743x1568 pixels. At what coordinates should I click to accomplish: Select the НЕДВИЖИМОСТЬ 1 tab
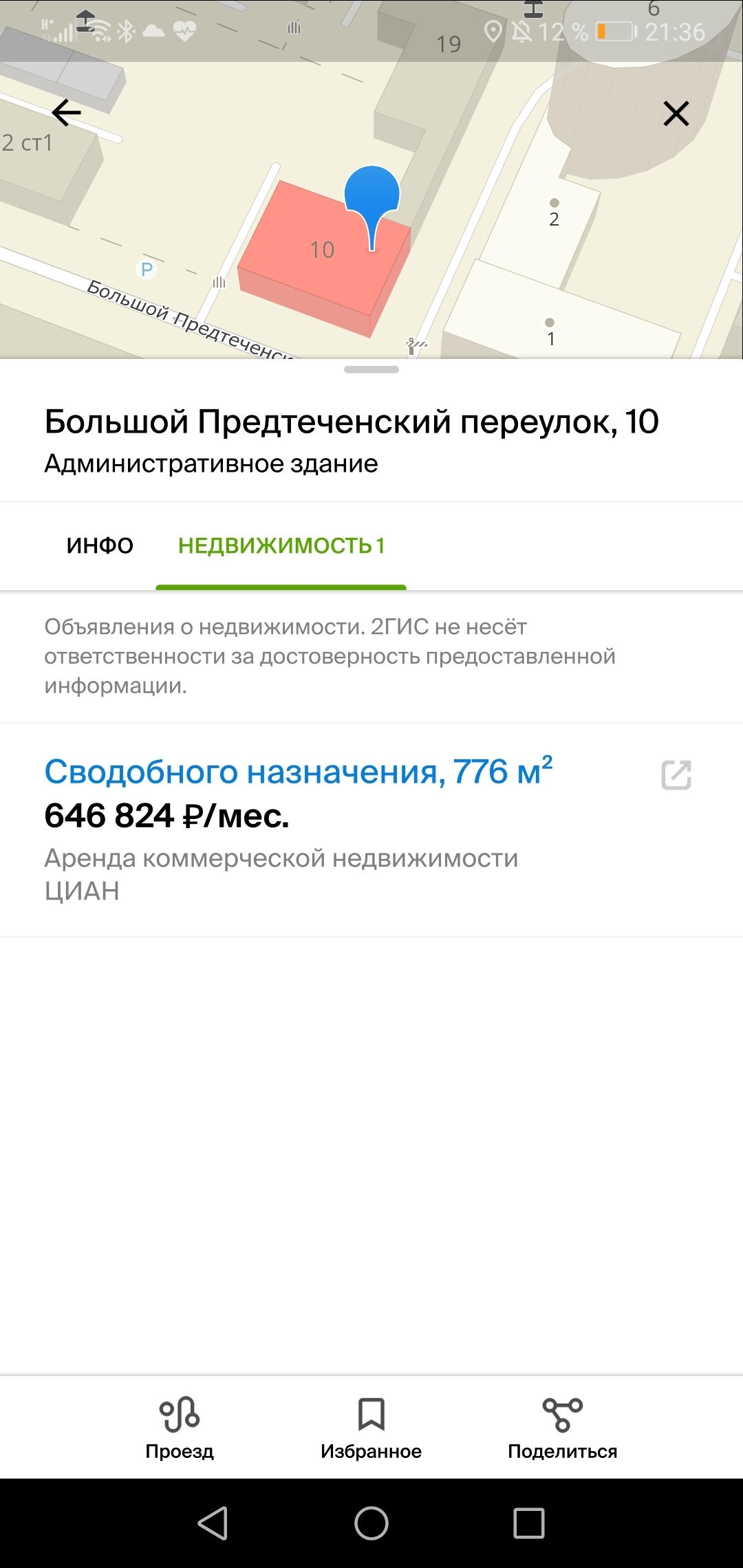(x=281, y=545)
